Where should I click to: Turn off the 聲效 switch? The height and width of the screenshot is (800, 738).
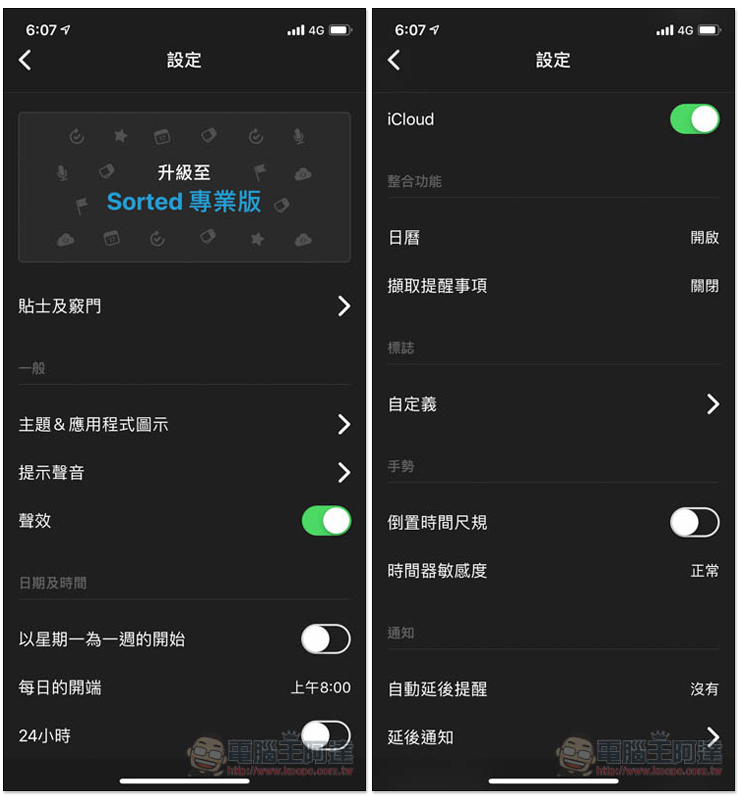click(326, 520)
